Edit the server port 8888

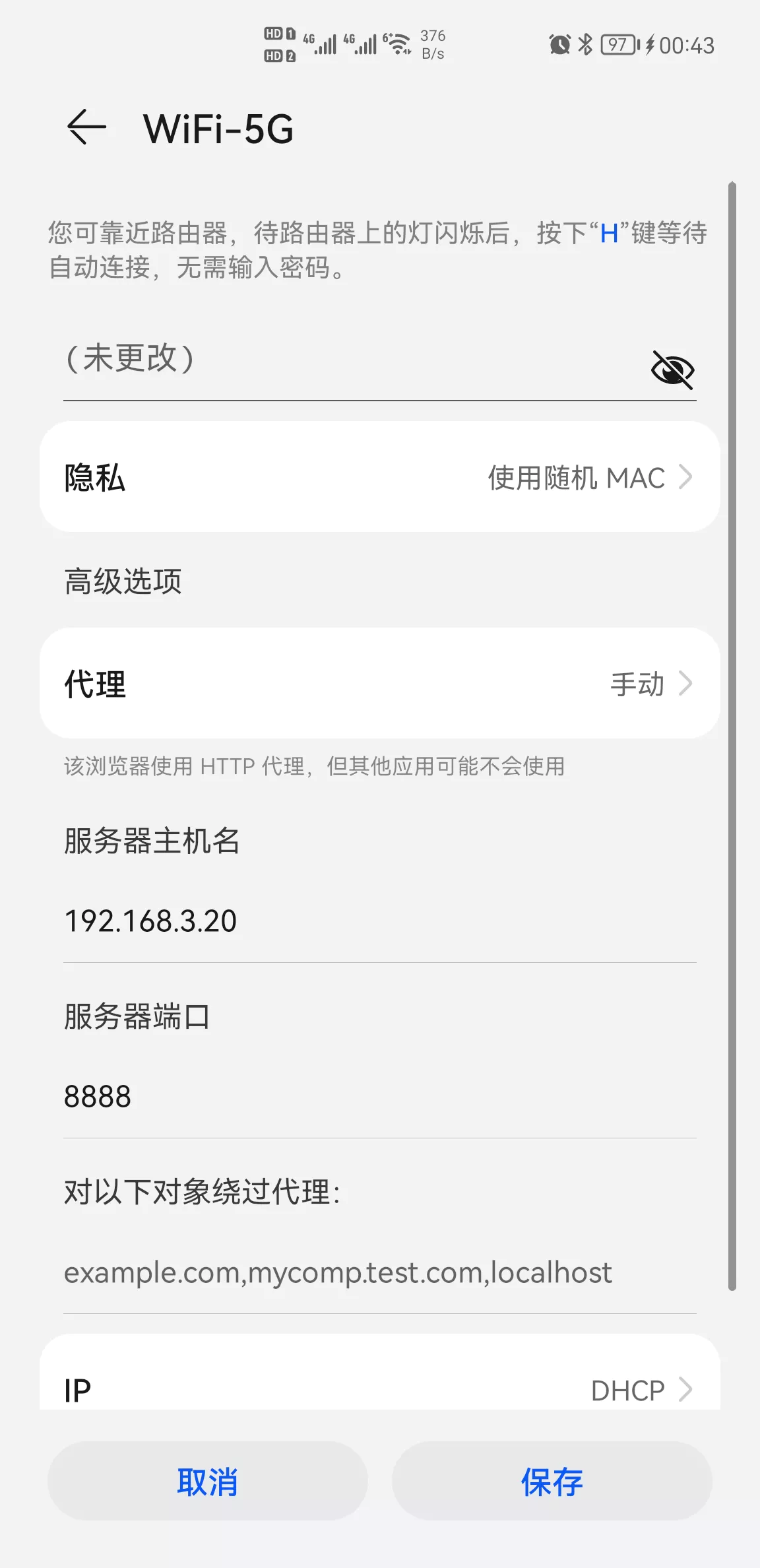(379, 1097)
